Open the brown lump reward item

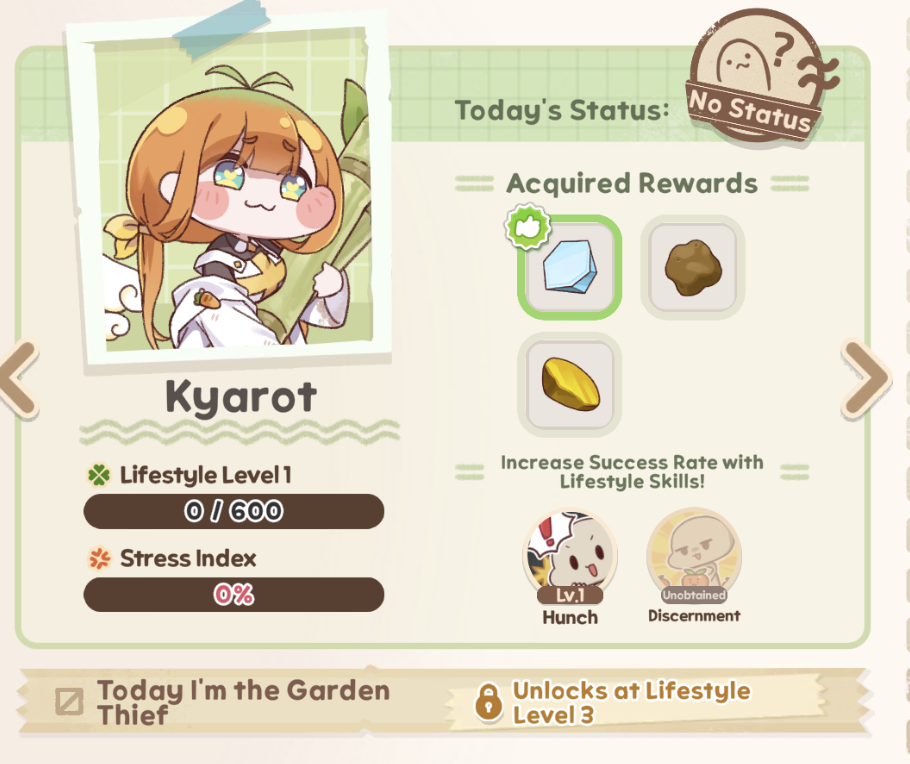(692, 268)
